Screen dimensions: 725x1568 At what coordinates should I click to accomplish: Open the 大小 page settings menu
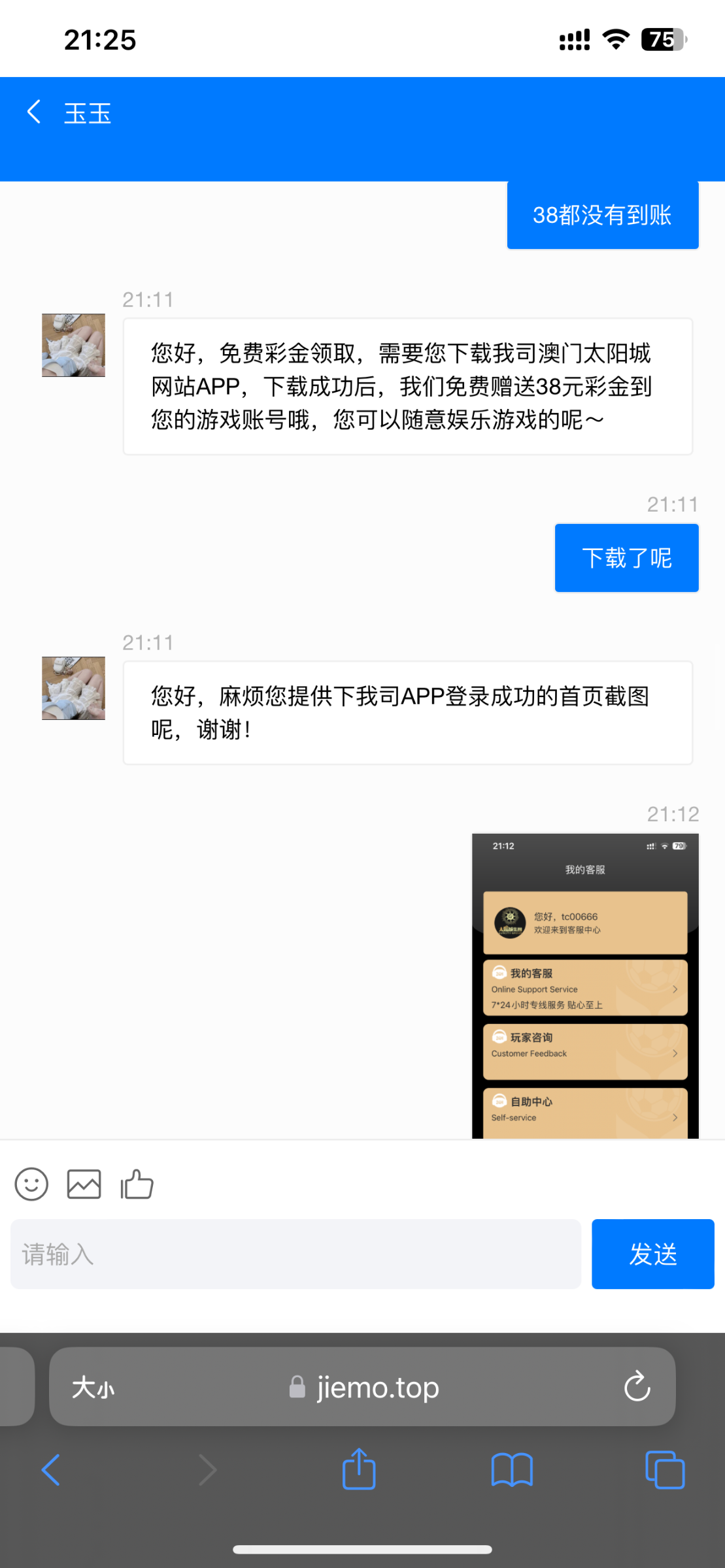coord(93,1386)
